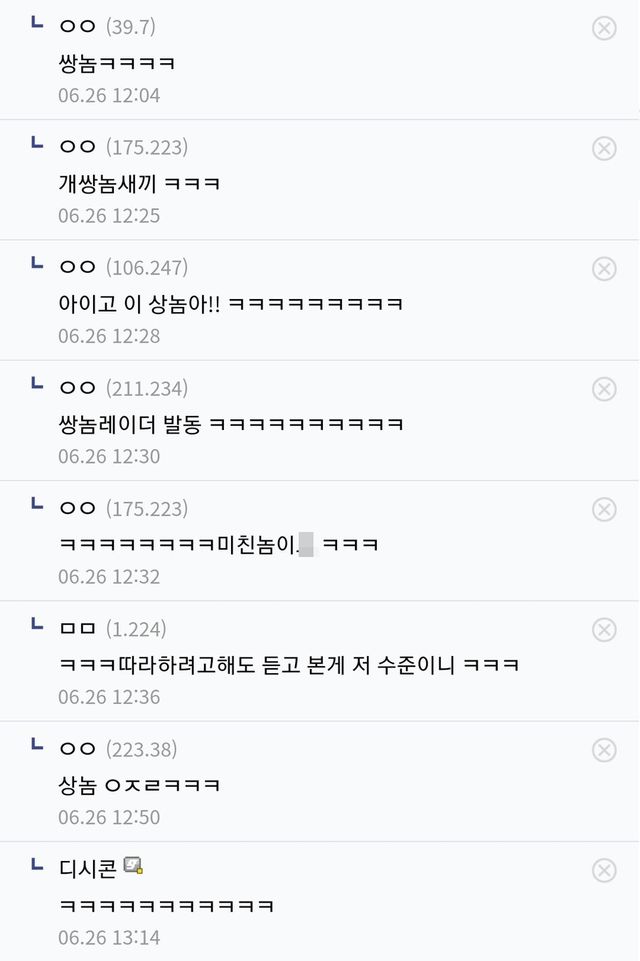The width and height of the screenshot is (640, 961).
Task: Tap the X on ㅇㅇ (106.247)'s comment
Action: [604, 268]
